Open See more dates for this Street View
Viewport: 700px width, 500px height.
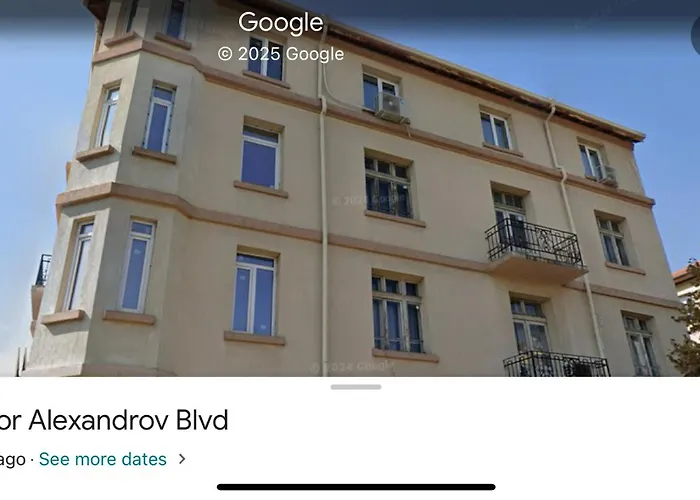[103, 460]
